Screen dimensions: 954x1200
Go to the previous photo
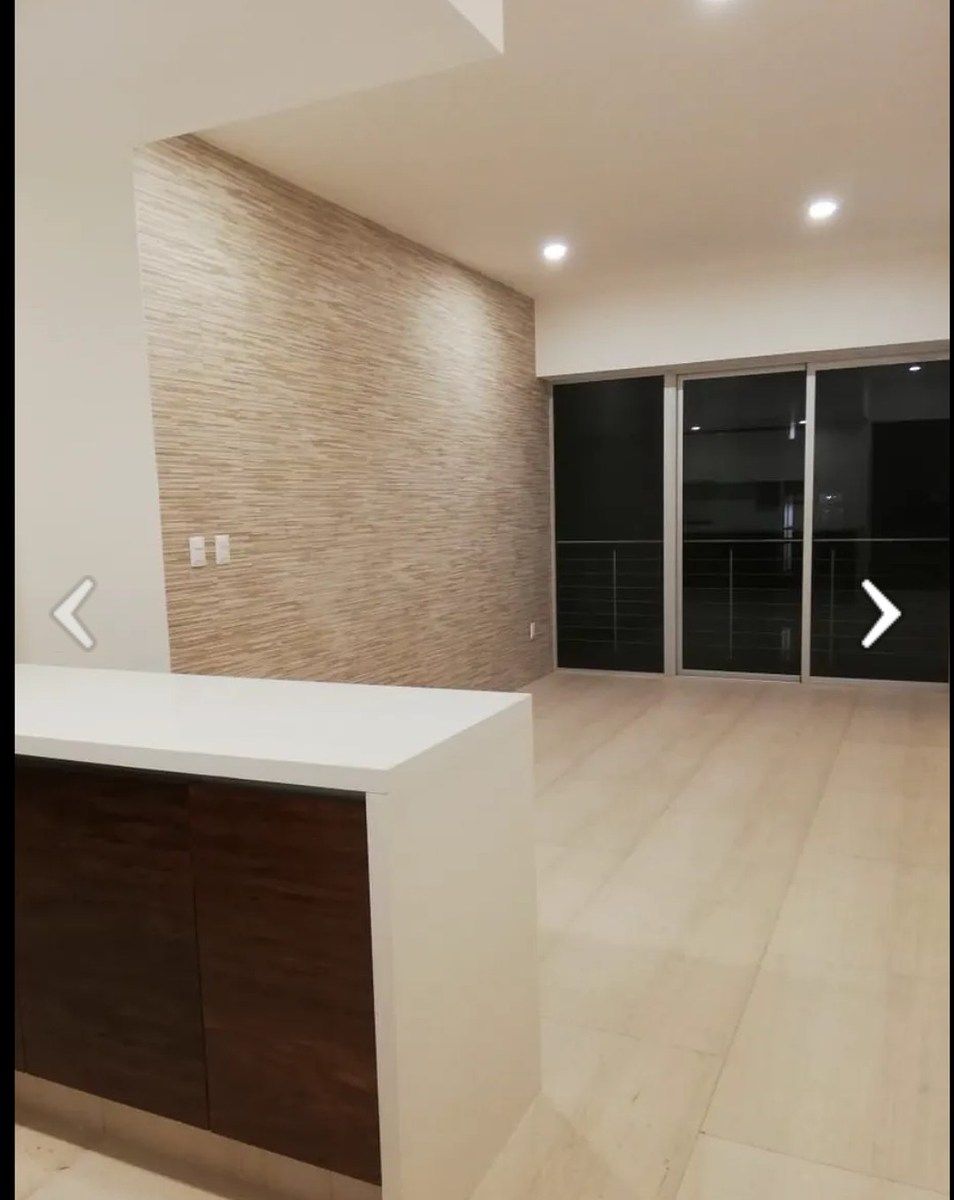74,613
